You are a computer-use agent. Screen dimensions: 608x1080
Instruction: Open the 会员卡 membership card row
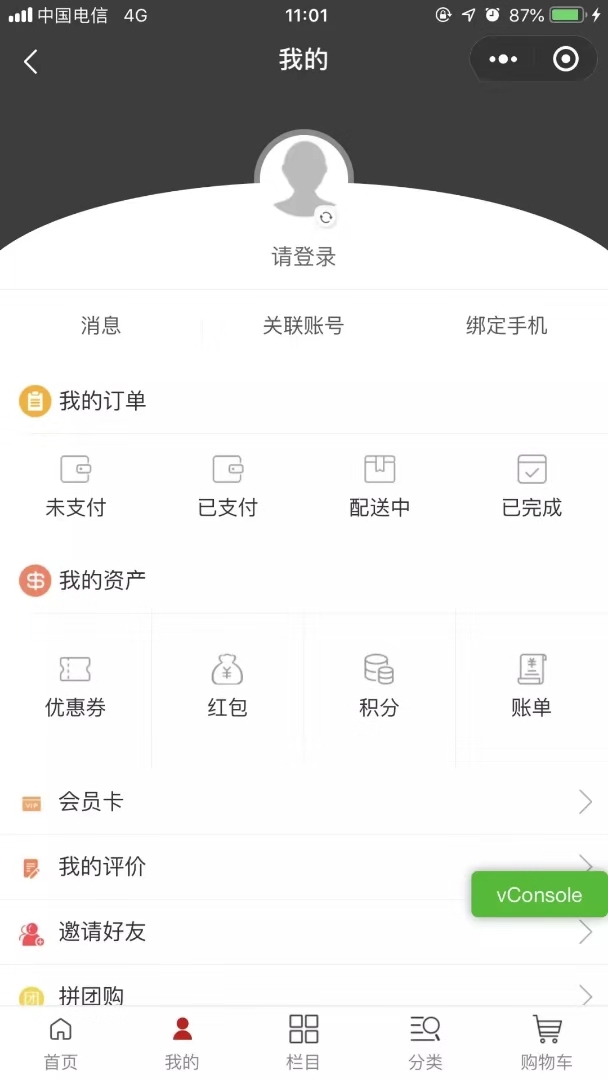304,802
